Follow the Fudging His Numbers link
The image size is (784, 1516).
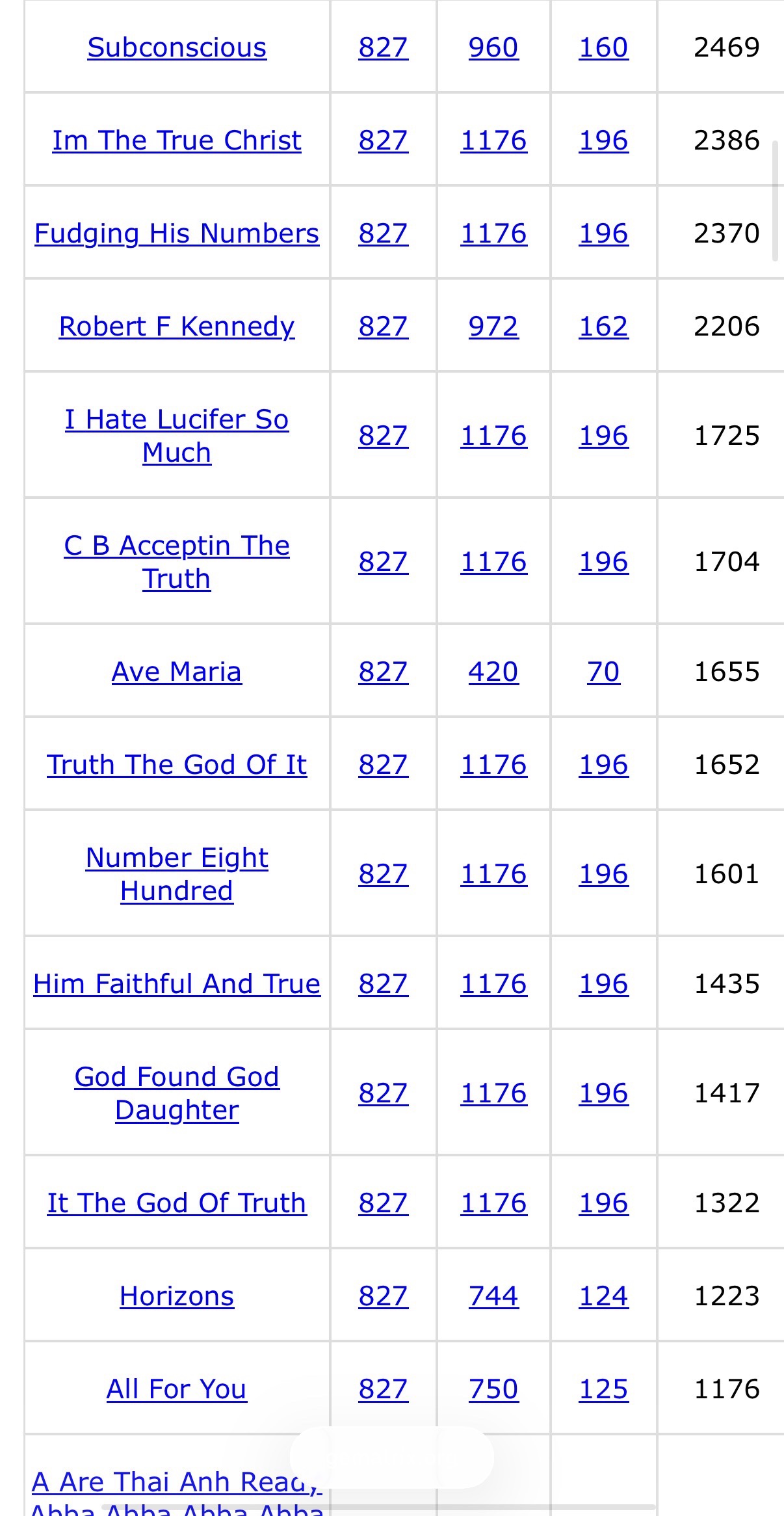[177, 233]
